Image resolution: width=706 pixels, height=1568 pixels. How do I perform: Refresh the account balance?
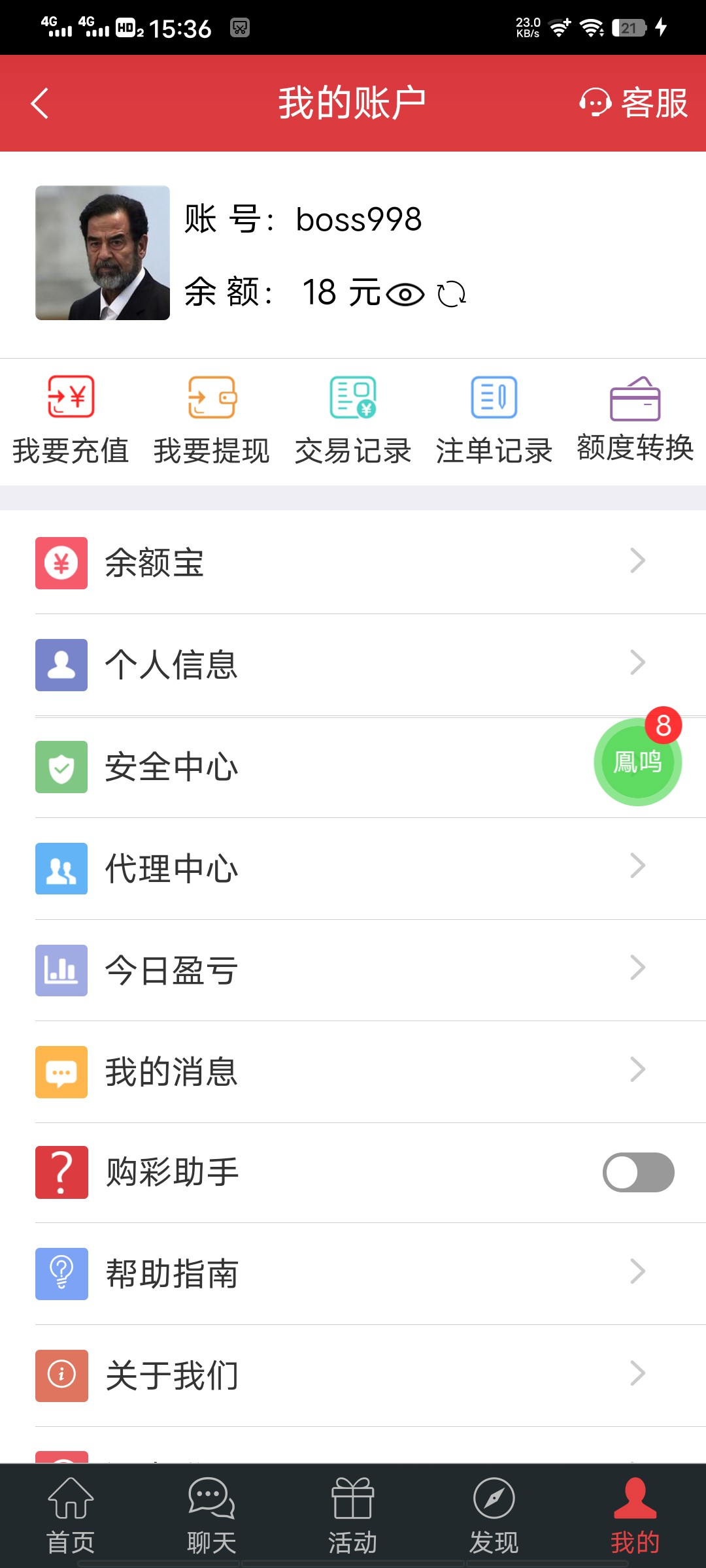pyautogui.click(x=452, y=294)
